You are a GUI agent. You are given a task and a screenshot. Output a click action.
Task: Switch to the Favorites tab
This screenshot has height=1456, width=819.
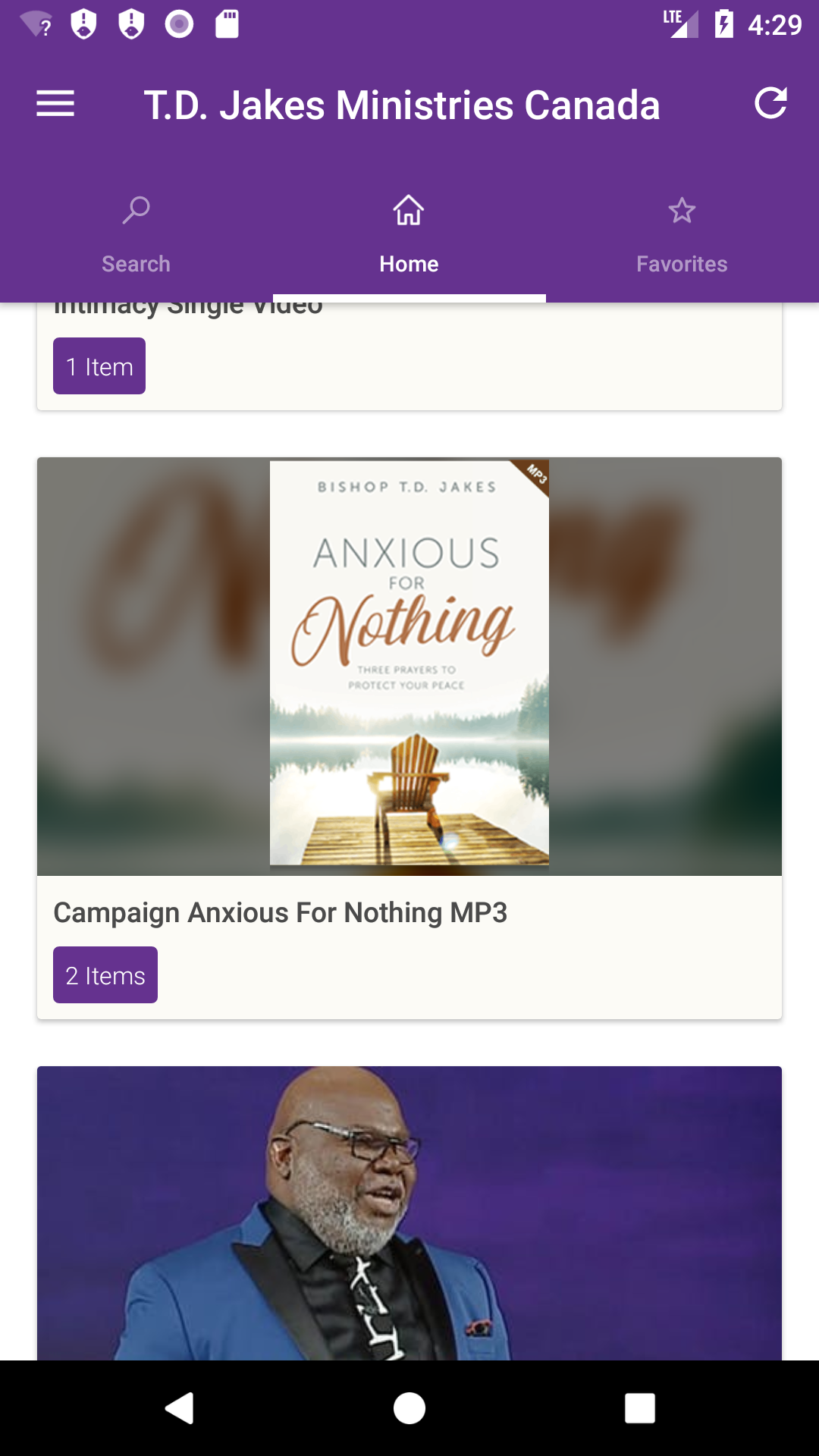click(x=682, y=235)
